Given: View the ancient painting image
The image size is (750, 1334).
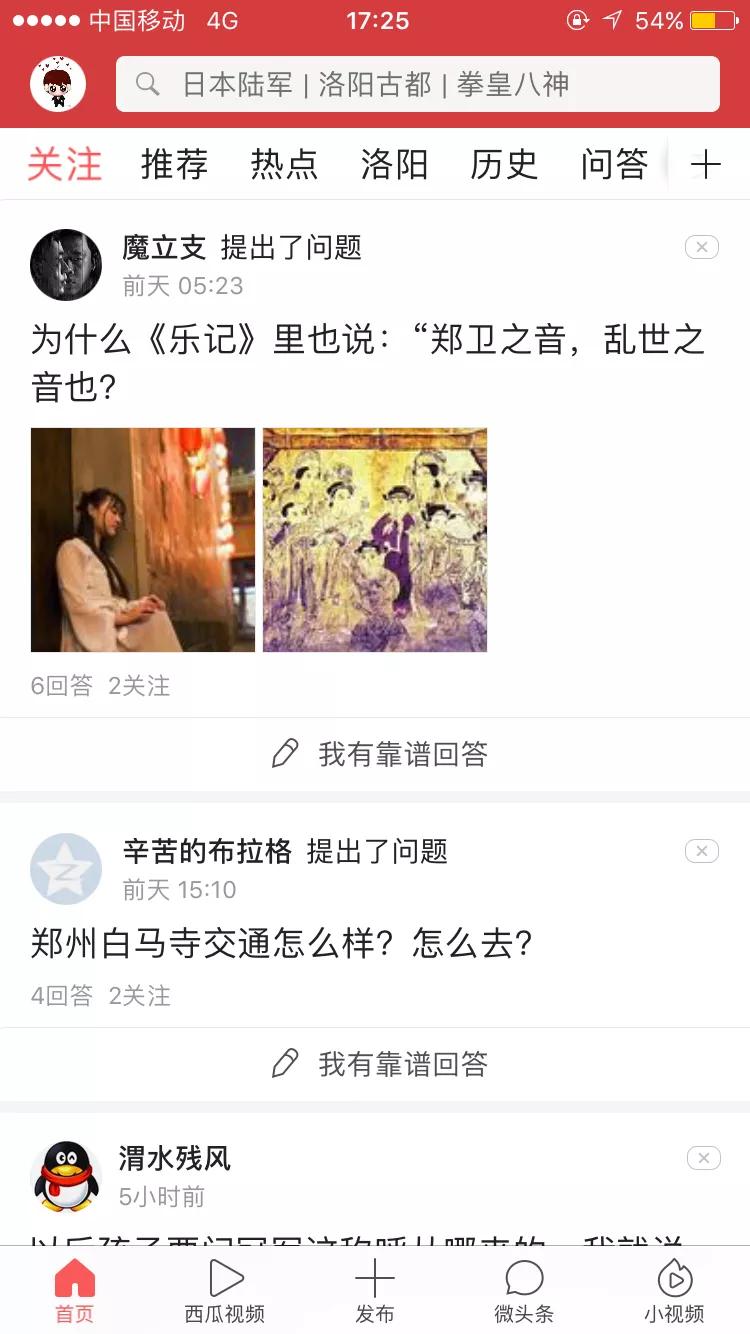Looking at the screenshot, I should coord(375,540).
